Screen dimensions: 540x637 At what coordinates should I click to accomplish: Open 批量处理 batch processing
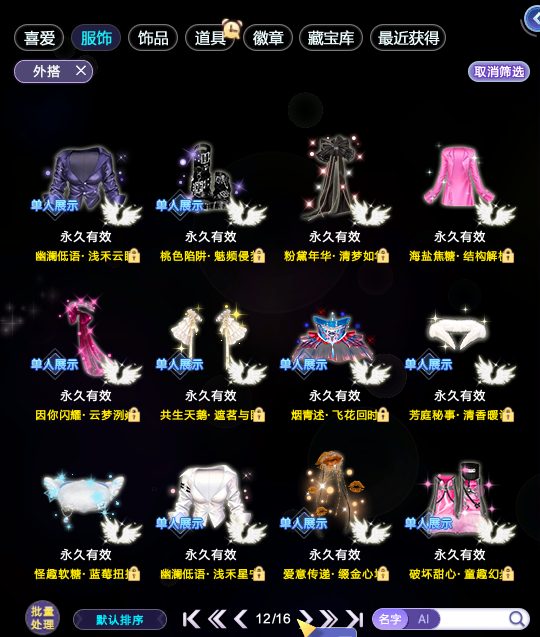[x=42, y=618]
